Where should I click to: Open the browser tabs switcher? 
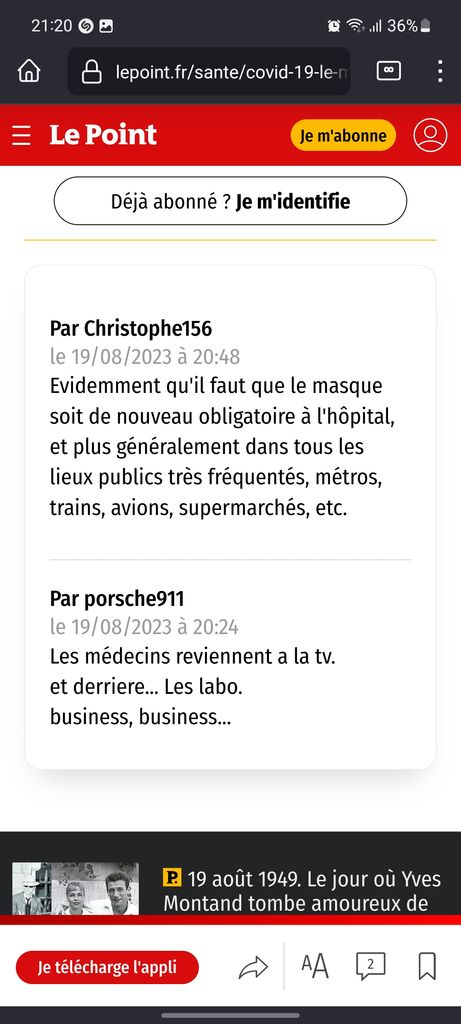pos(389,71)
